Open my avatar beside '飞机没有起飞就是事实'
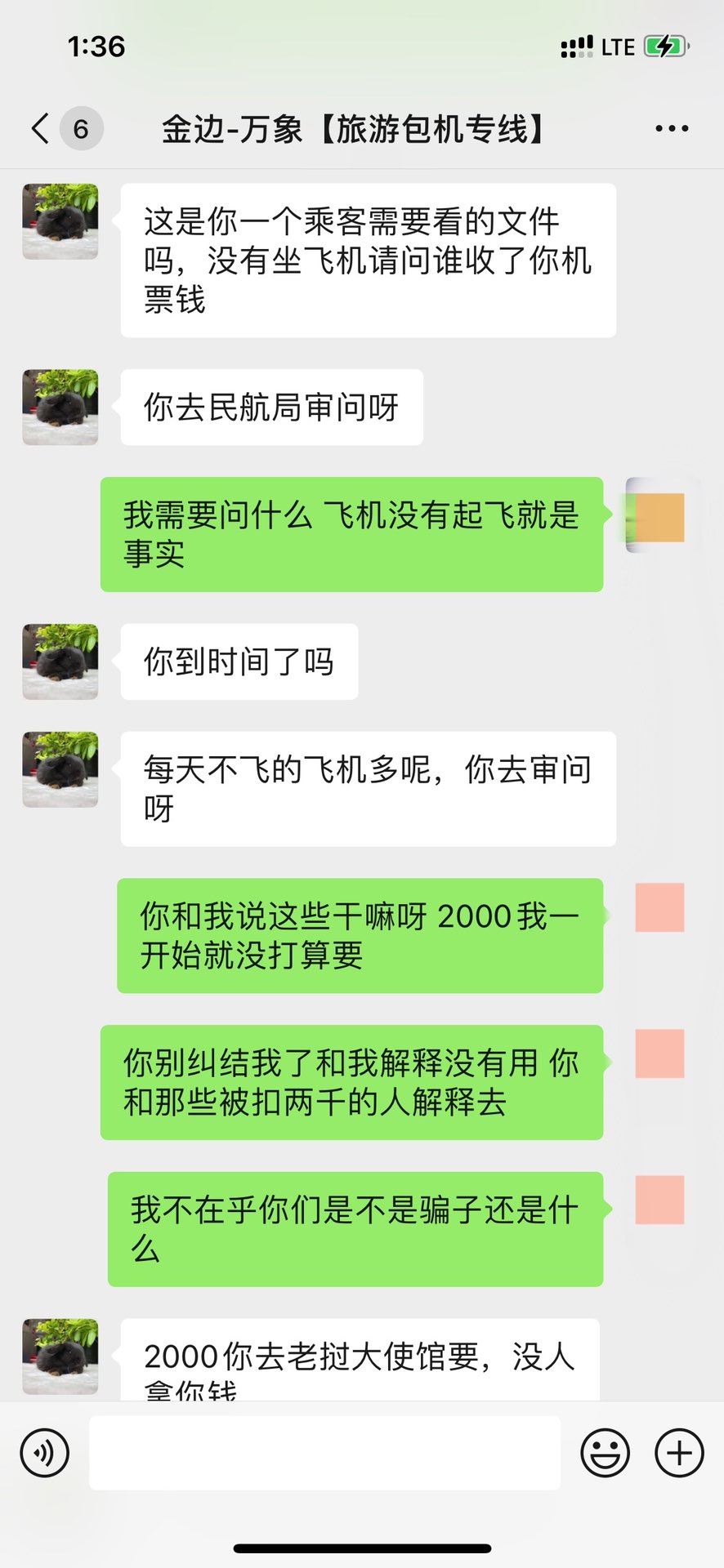Viewport: 724px width, 1568px height. click(659, 517)
